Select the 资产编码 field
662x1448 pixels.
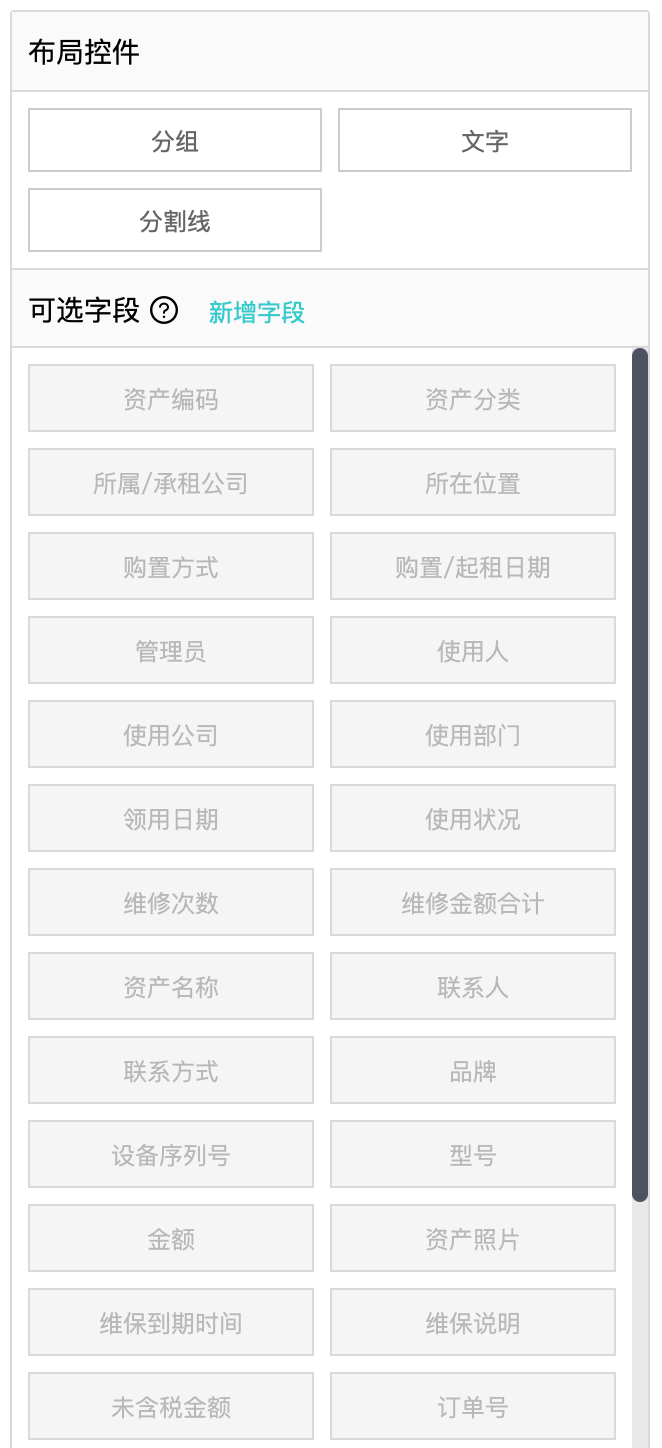[x=171, y=398]
